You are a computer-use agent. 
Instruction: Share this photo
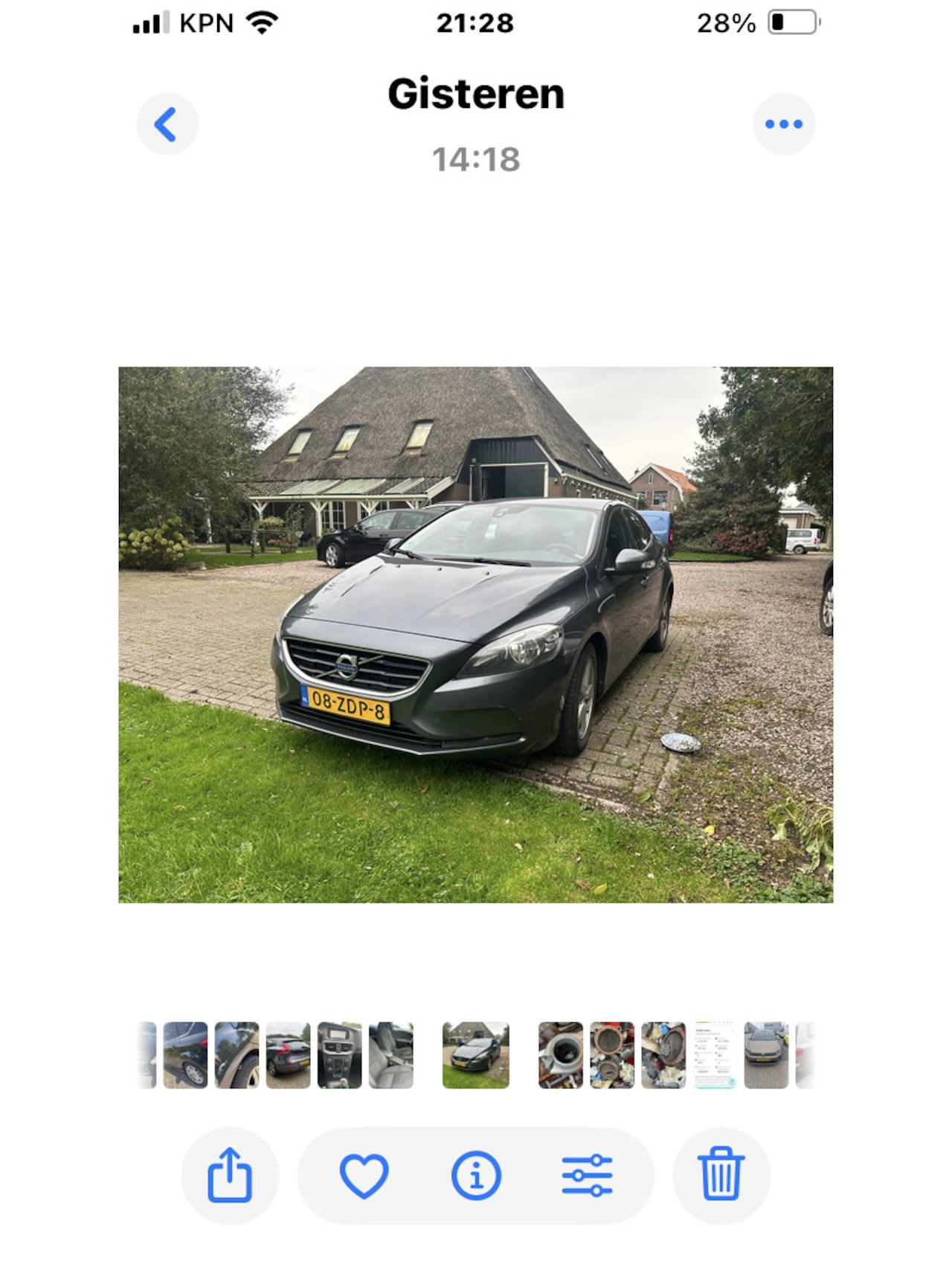pos(230,1176)
